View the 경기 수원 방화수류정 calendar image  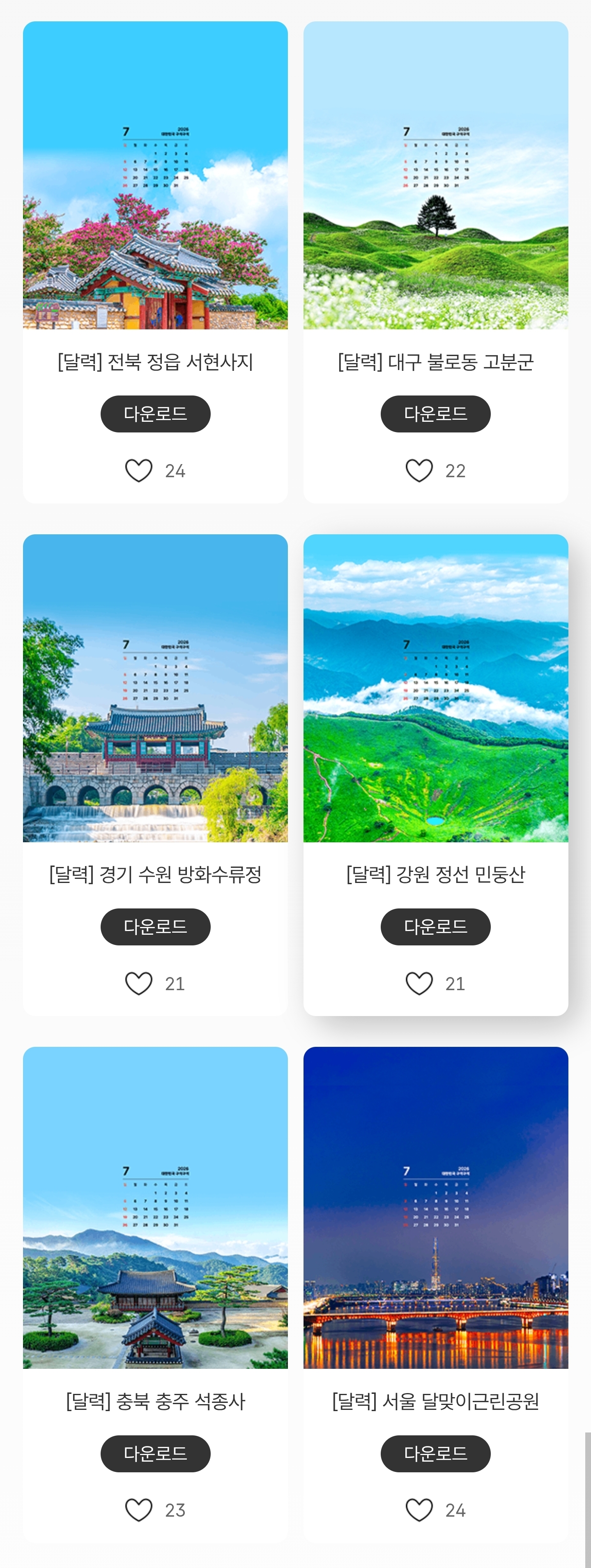[x=155, y=688]
